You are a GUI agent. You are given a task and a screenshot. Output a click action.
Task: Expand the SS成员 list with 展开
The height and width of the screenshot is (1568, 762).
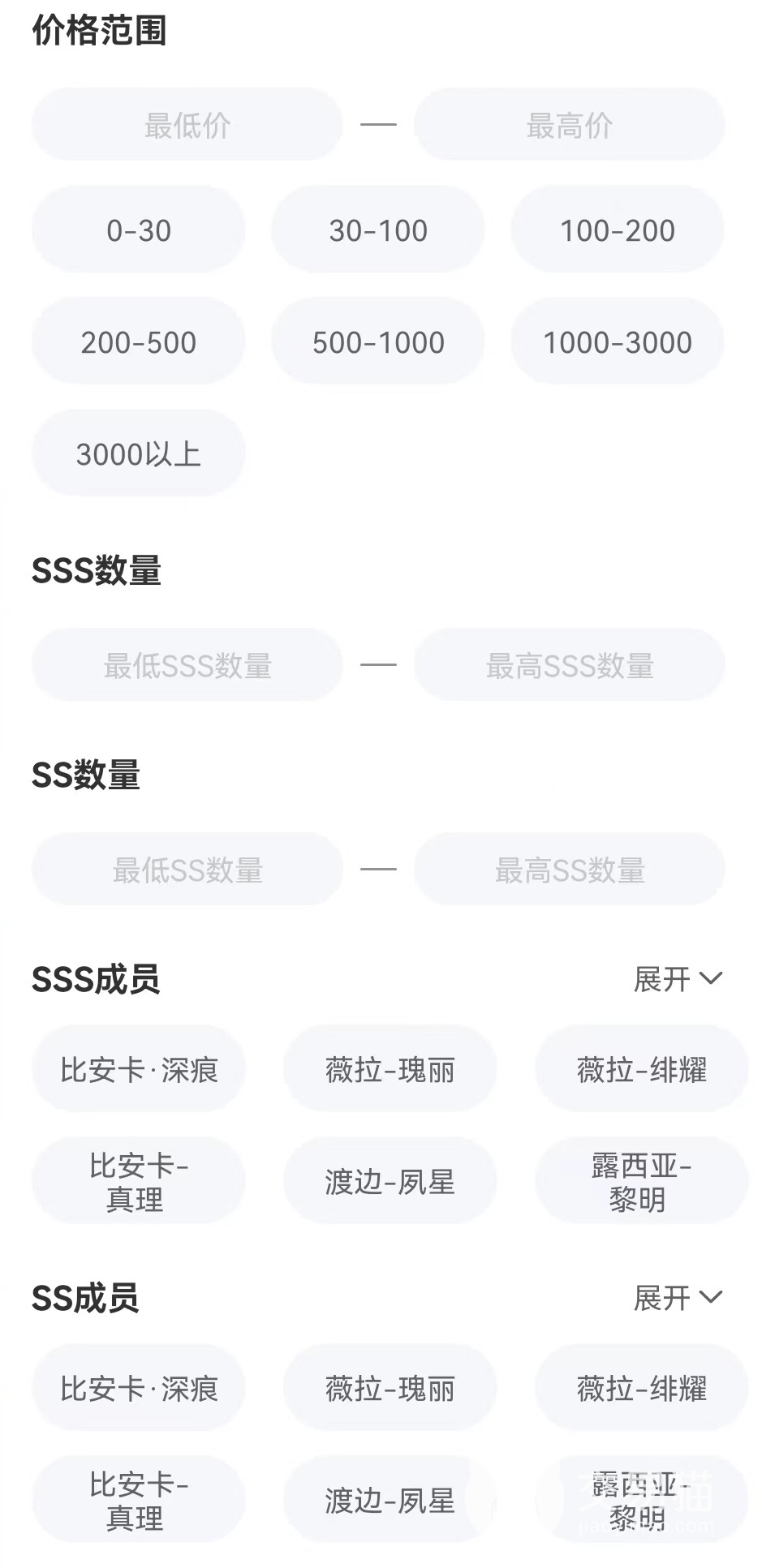(x=677, y=1298)
